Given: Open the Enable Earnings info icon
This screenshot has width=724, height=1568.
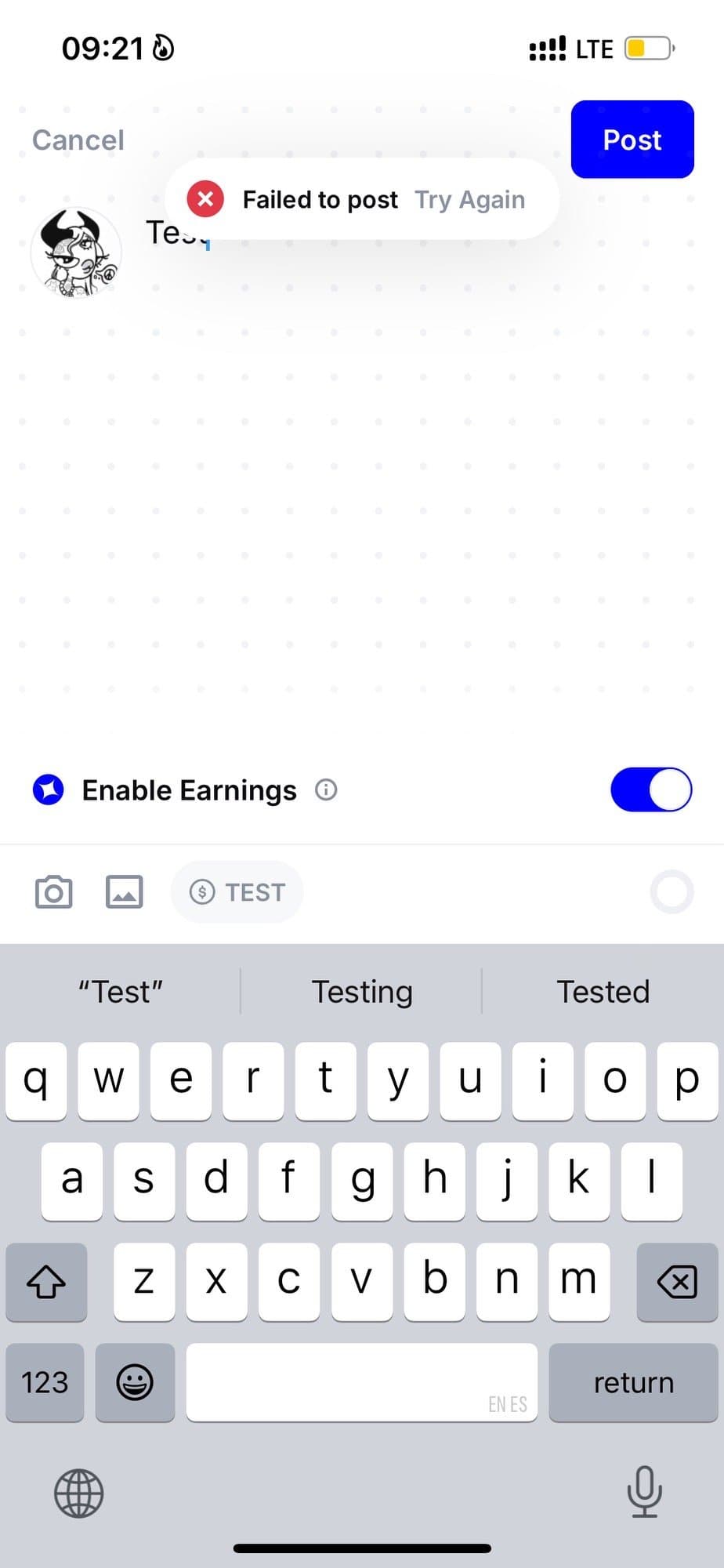Looking at the screenshot, I should point(326,789).
